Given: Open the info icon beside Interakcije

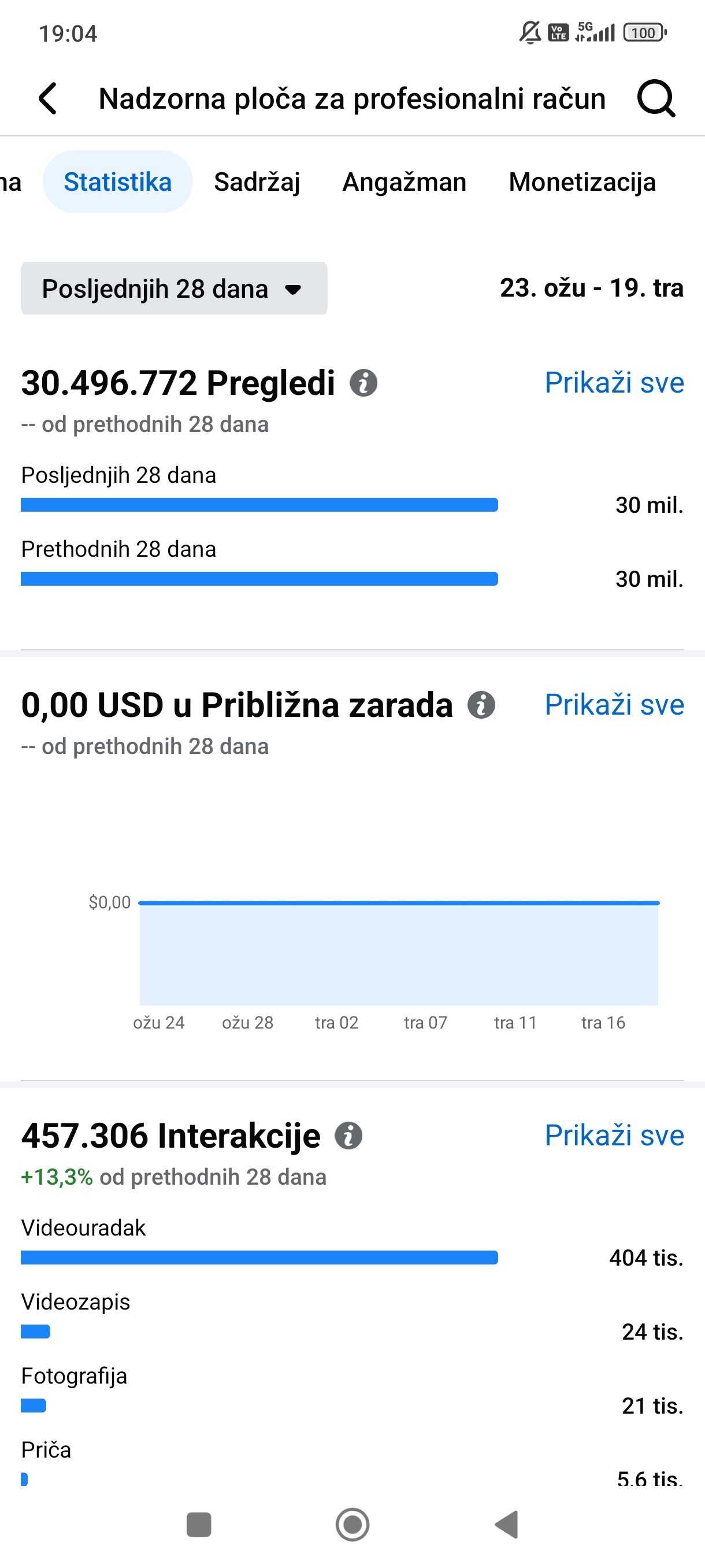Looking at the screenshot, I should point(348,1136).
